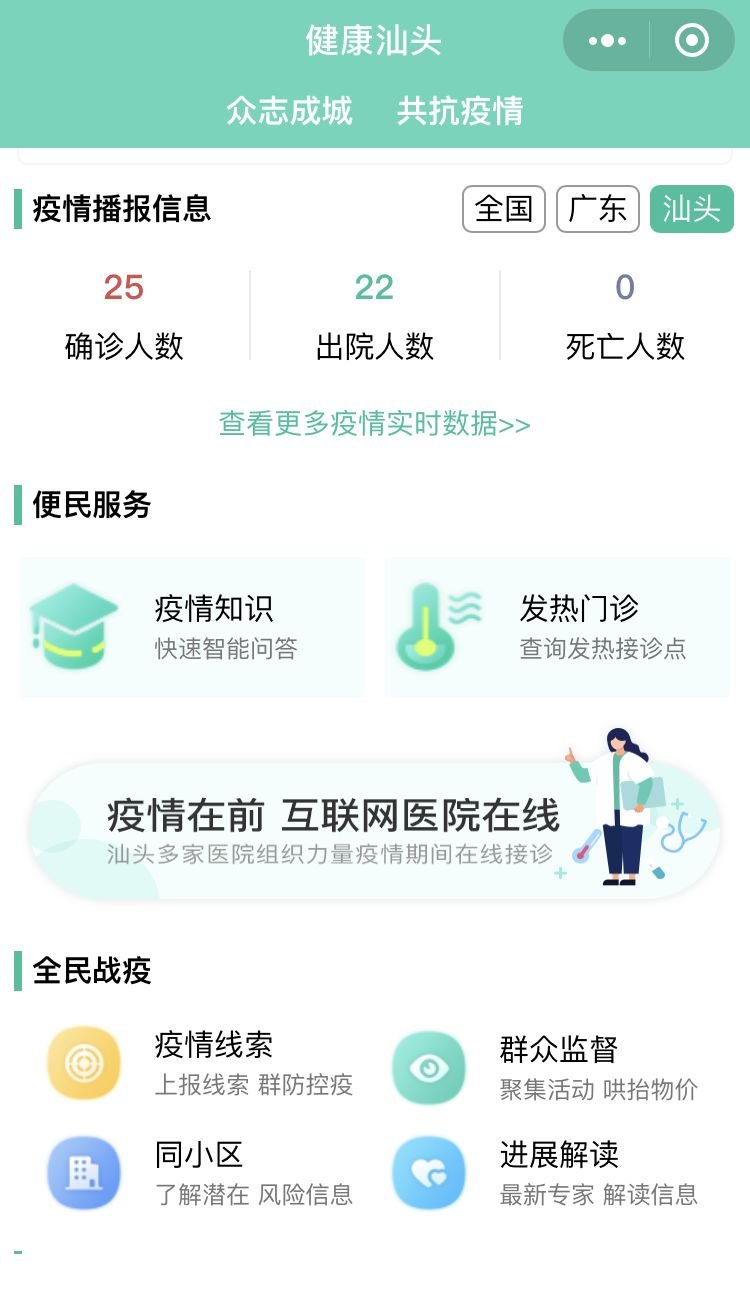Open 进展解读 expert updates
The image size is (750, 1293).
coord(545,1173)
